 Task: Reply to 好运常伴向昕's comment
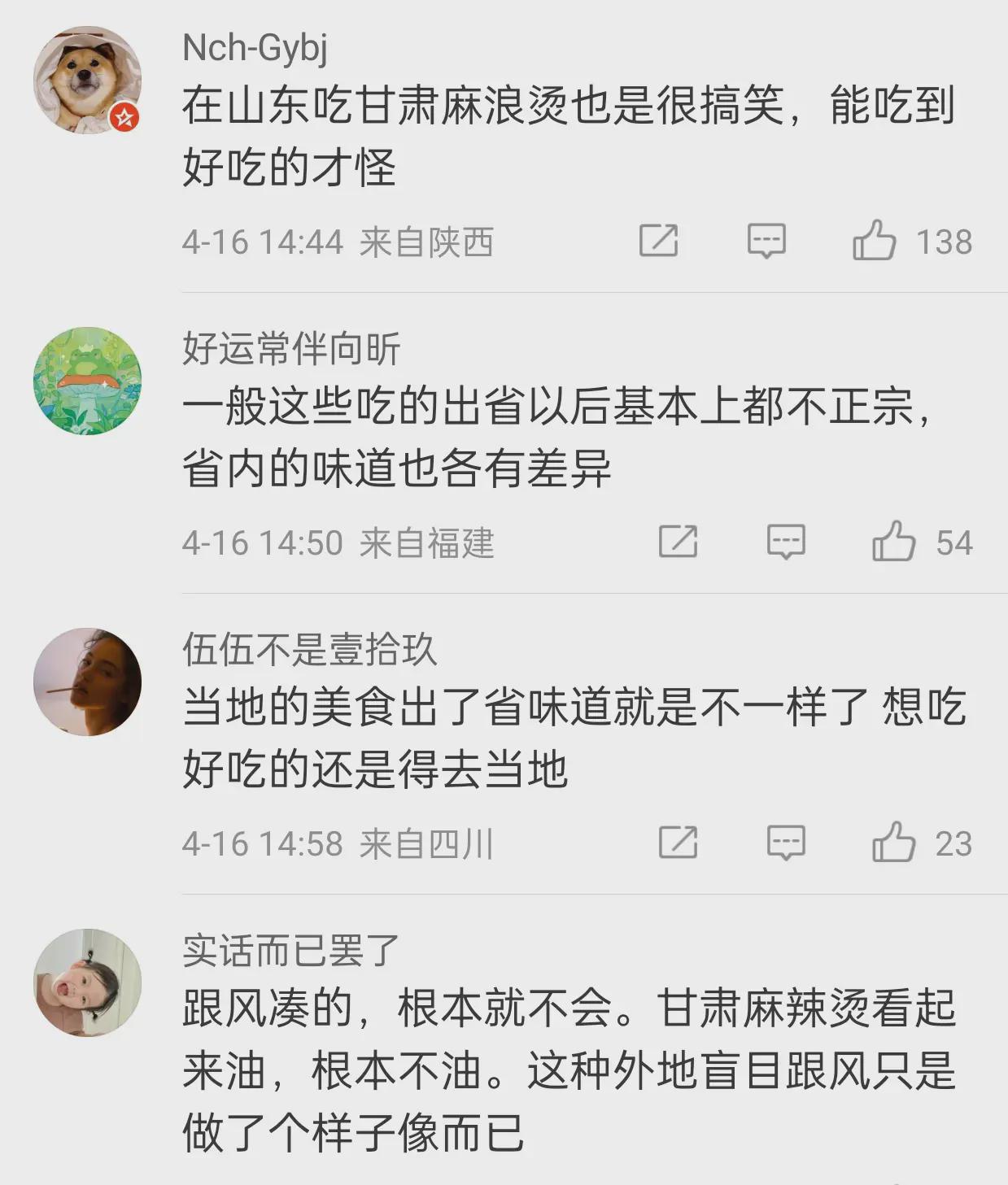[786, 542]
